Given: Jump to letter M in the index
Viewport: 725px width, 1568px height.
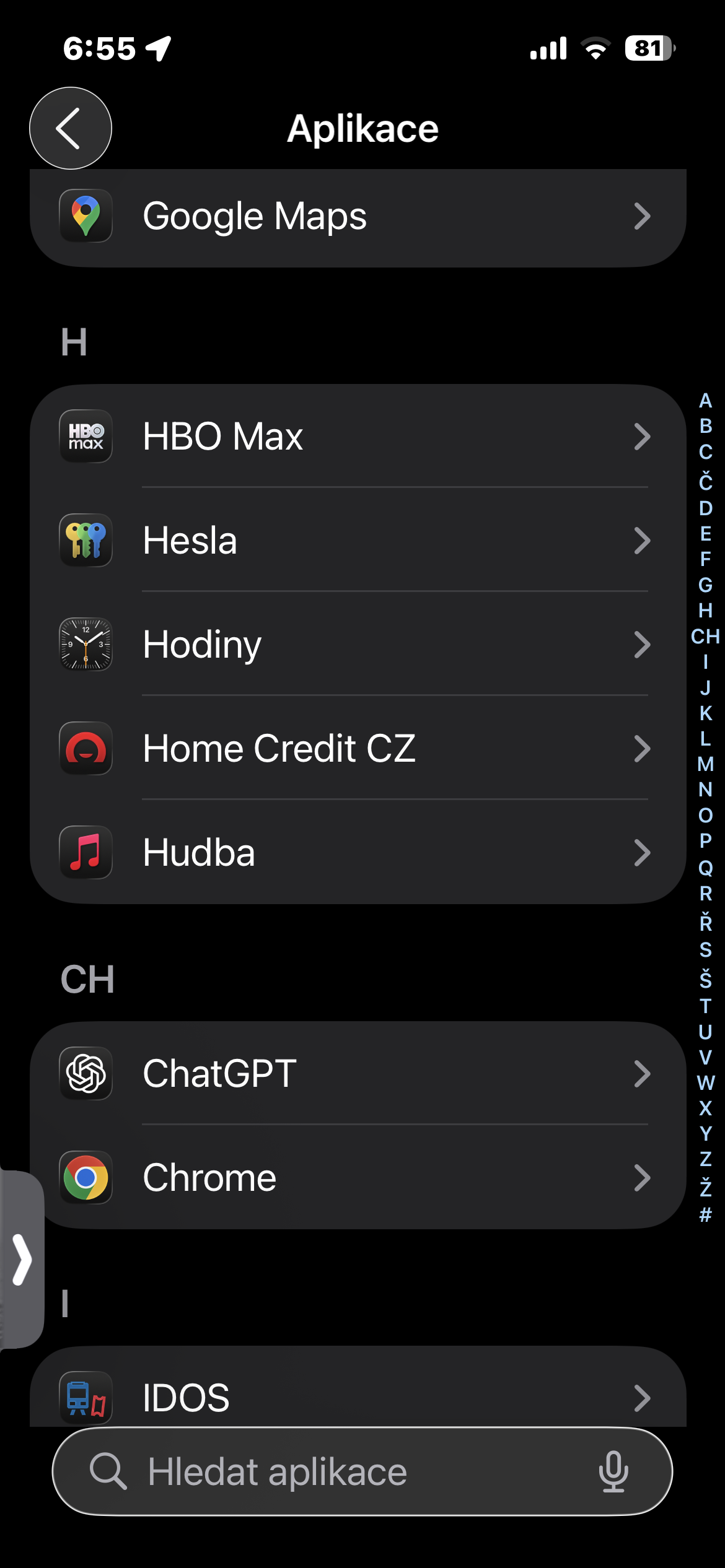Looking at the screenshot, I should click(x=705, y=764).
